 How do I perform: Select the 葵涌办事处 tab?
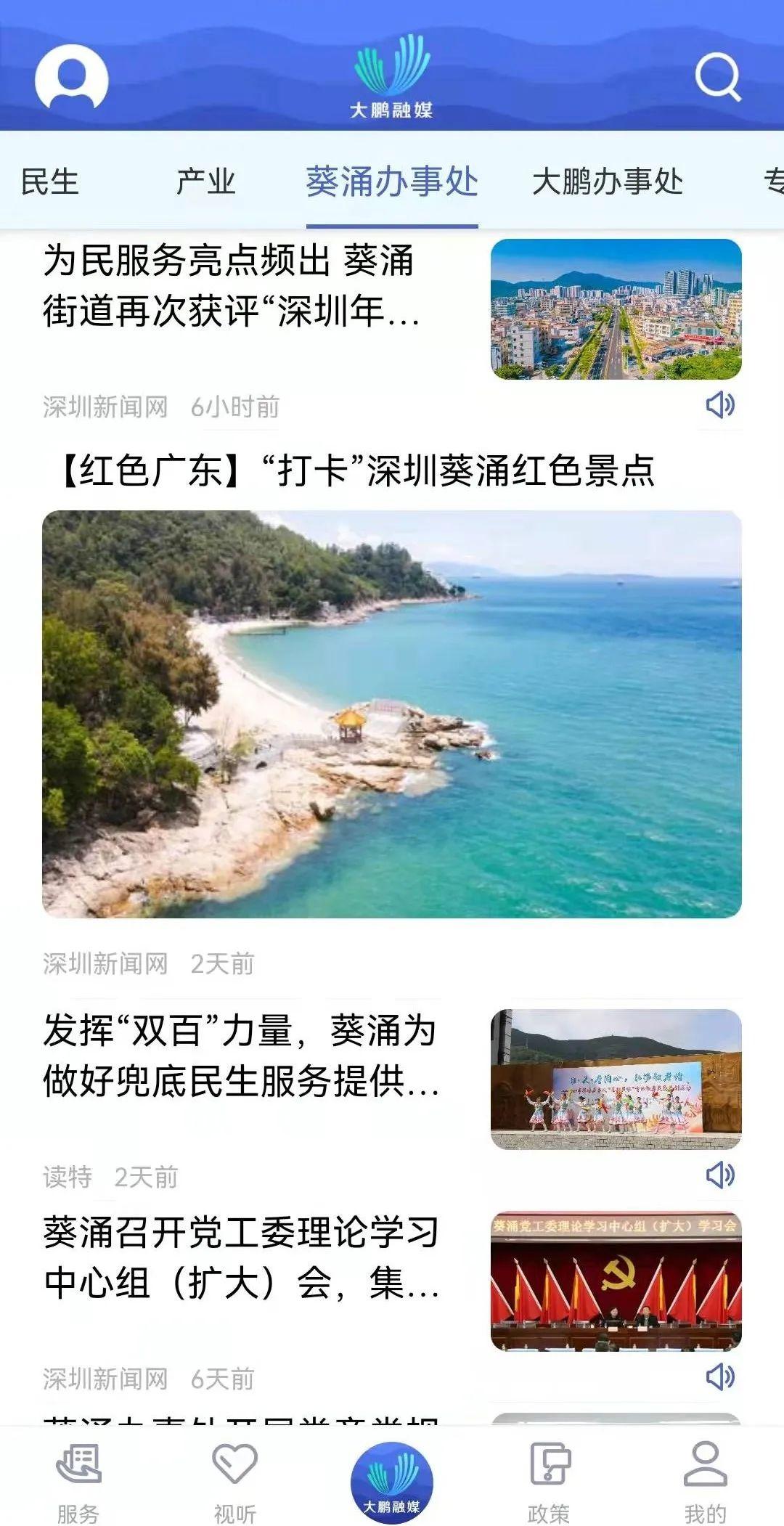coord(391,181)
